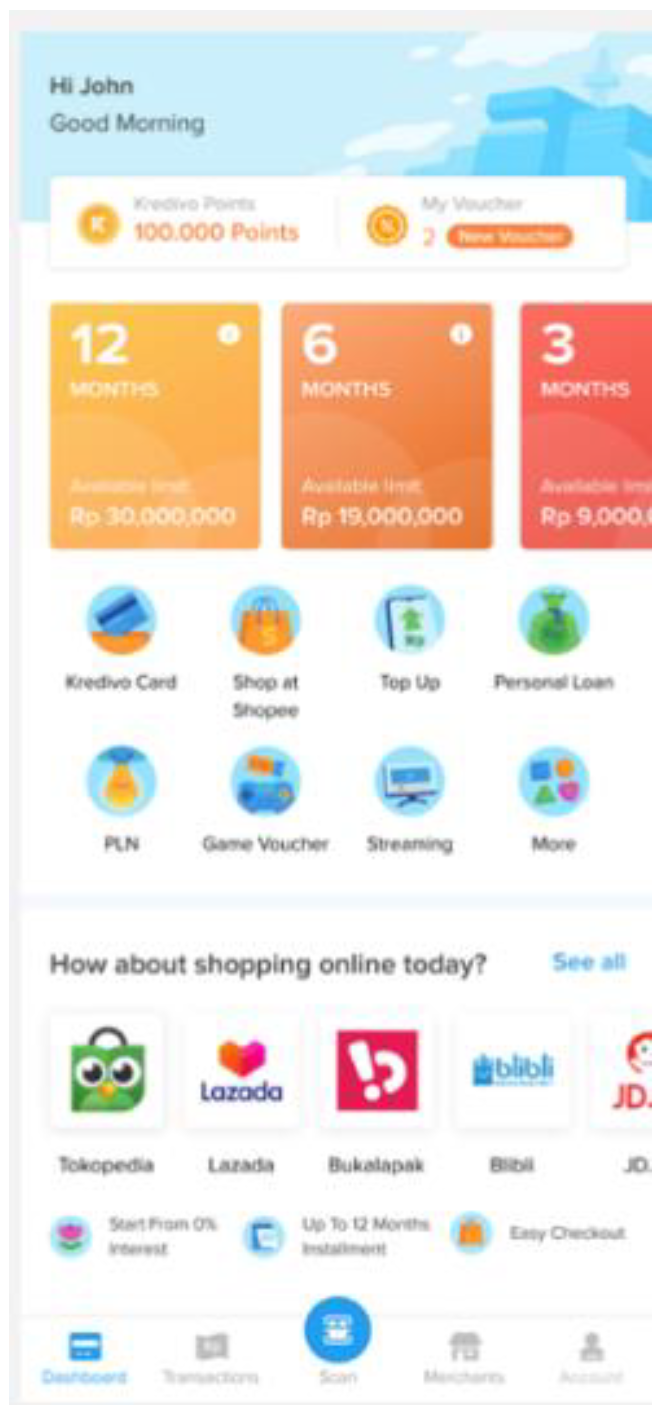The width and height of the screenshot is (664, 1415).
Task: Open the Bukalapak merchant tile
Action: click(x=377, y=1073)
